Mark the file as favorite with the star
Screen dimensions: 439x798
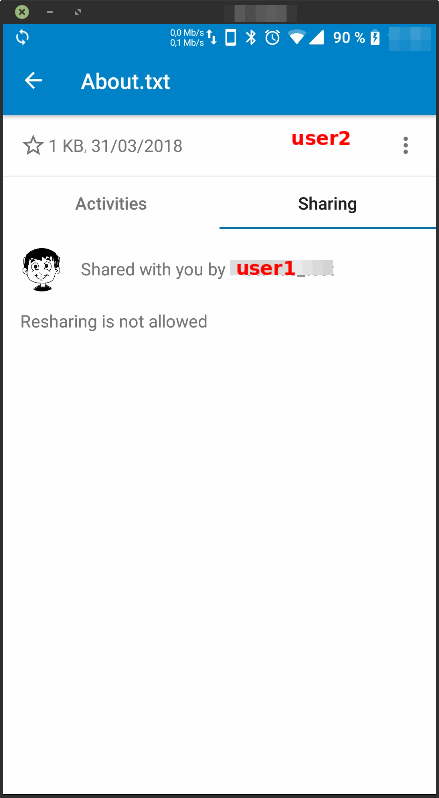point(33,146)
